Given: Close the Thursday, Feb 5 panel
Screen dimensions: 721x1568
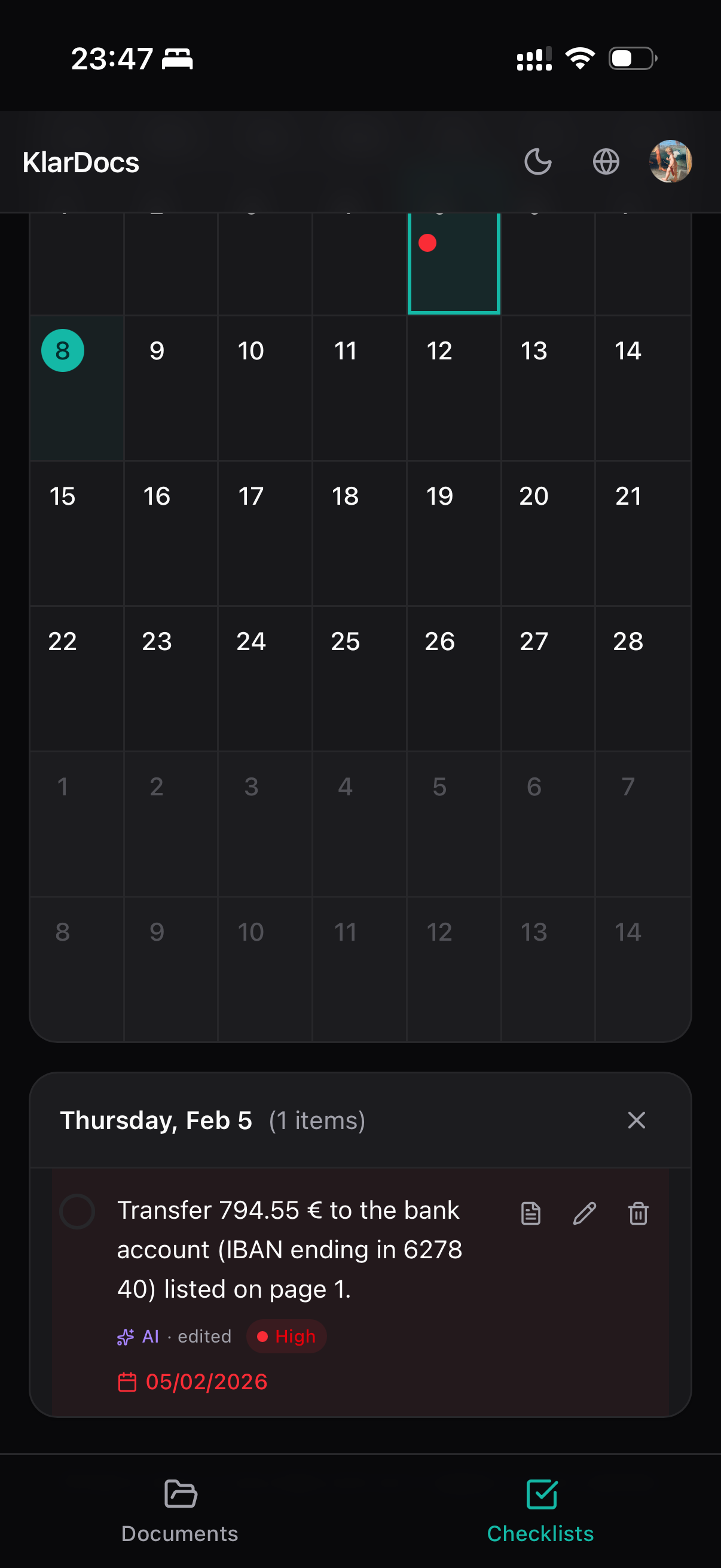Looking at the screenshot, I should click(x=637, y=1120).
